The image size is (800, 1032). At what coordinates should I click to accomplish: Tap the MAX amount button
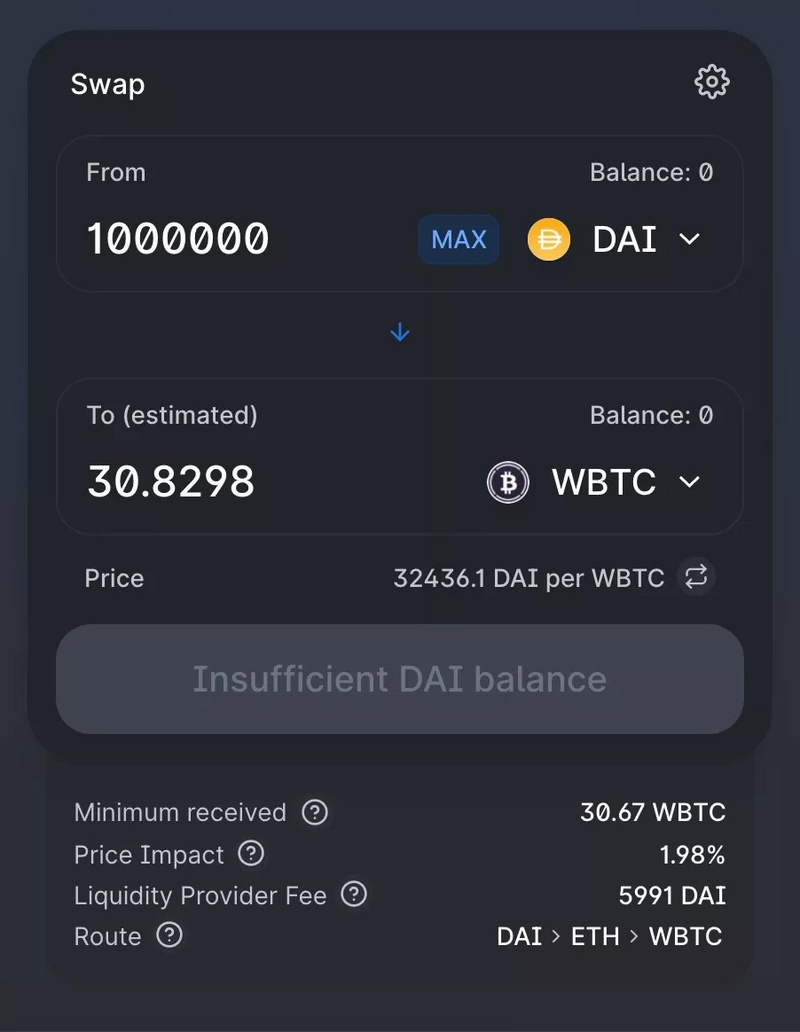tap(458, 240)
